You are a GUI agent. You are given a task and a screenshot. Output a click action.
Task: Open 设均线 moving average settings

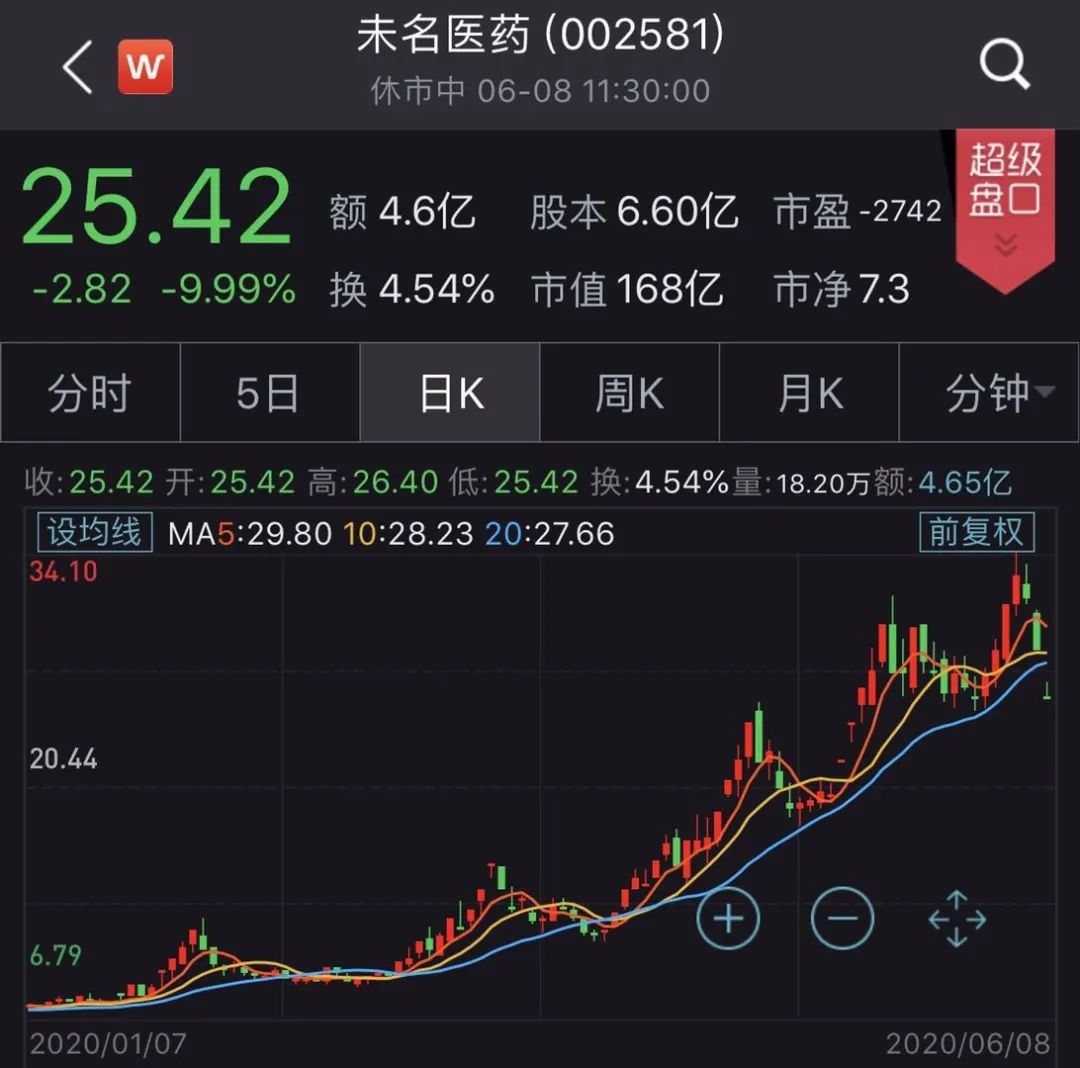click(x=95, y=532)
